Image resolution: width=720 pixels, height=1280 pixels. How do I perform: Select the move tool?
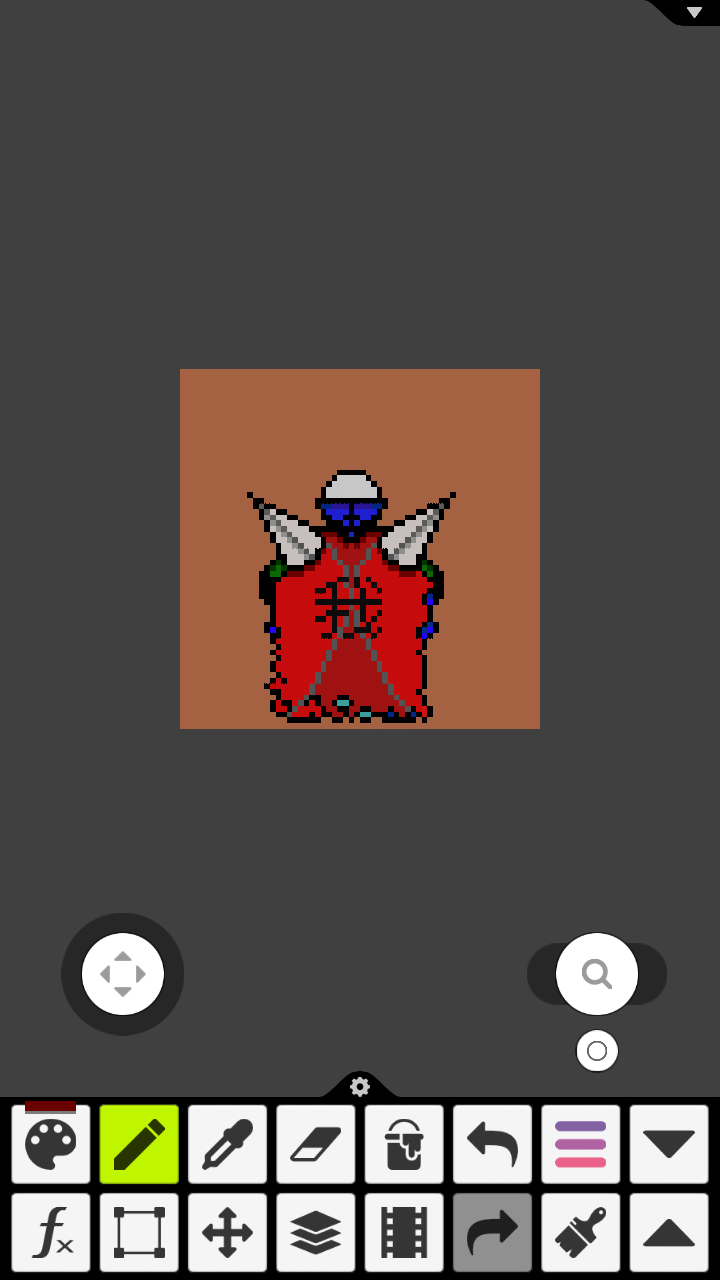[x=227, y=1232]
